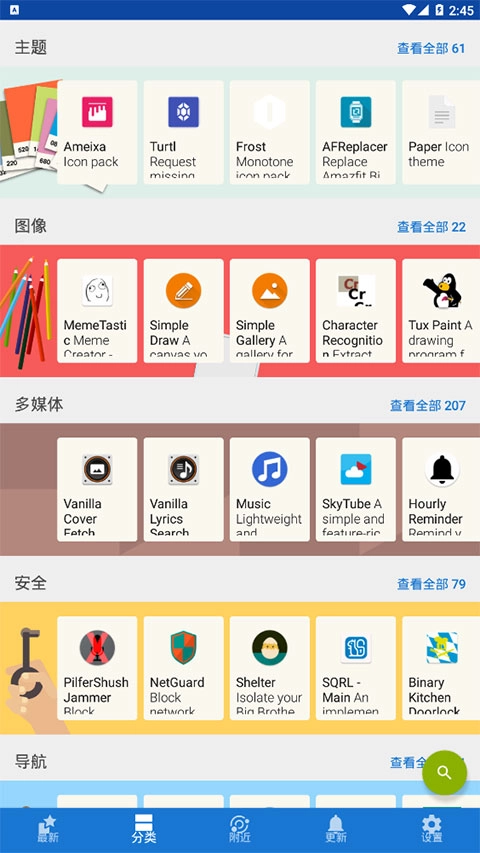Screen dimensions: 480x853
Task: Open the 更新 tab
Action: tap(336, 830)
